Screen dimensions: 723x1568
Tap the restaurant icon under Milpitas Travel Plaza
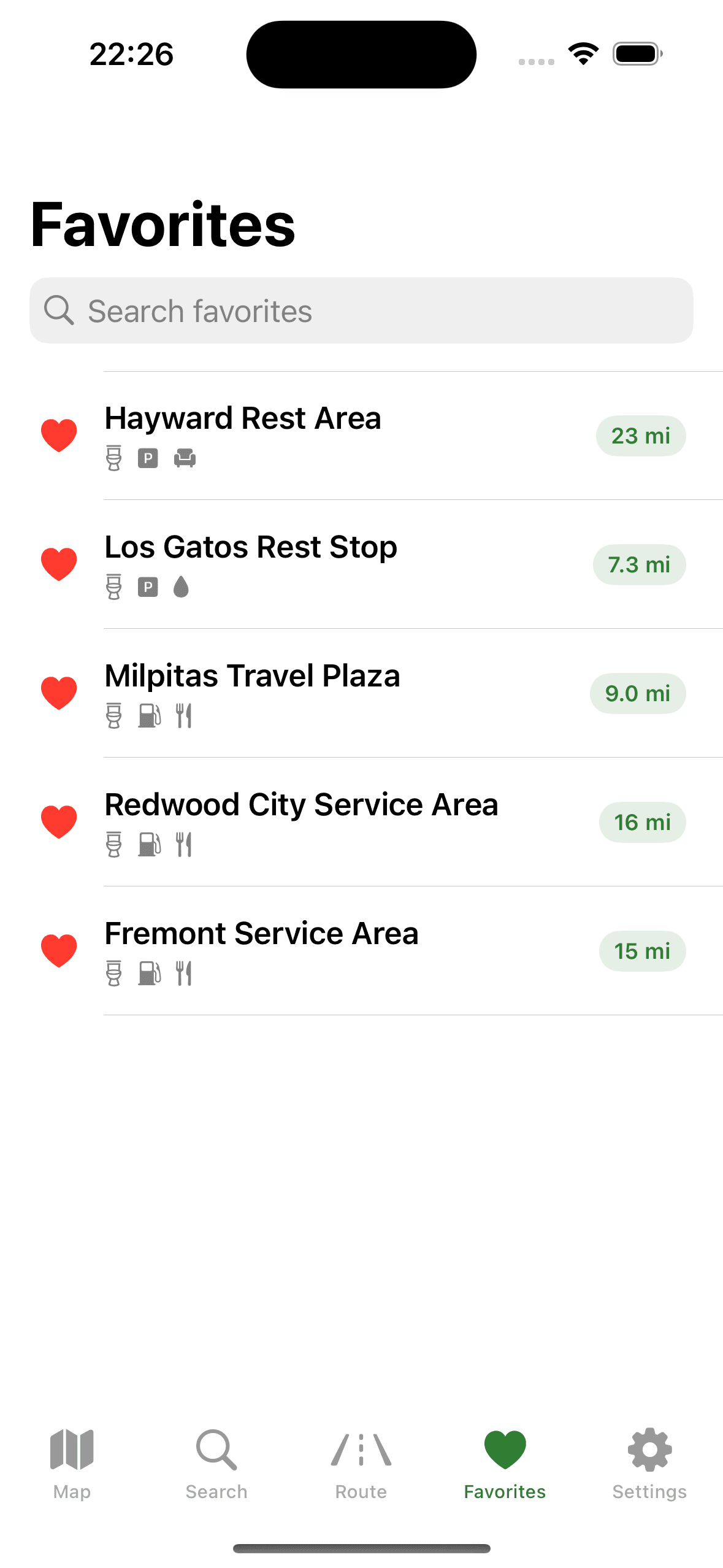pyautogui.click(x=184, y=717)
